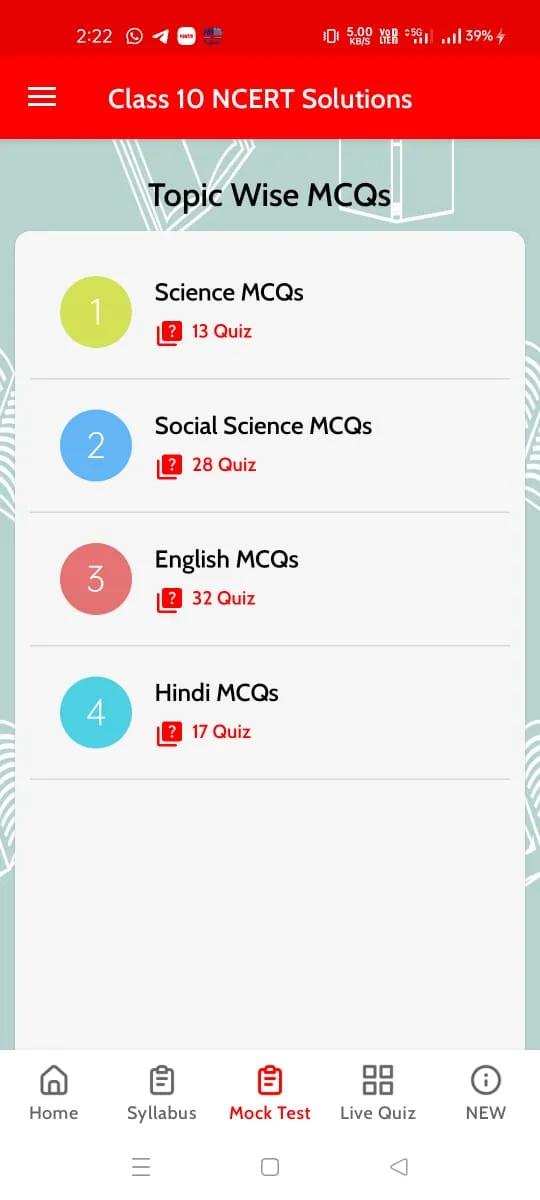Open Hindi MCQs quizzes
This screenshot has height=1200, width=540.
pyautogui.click(x=270, y=713)
